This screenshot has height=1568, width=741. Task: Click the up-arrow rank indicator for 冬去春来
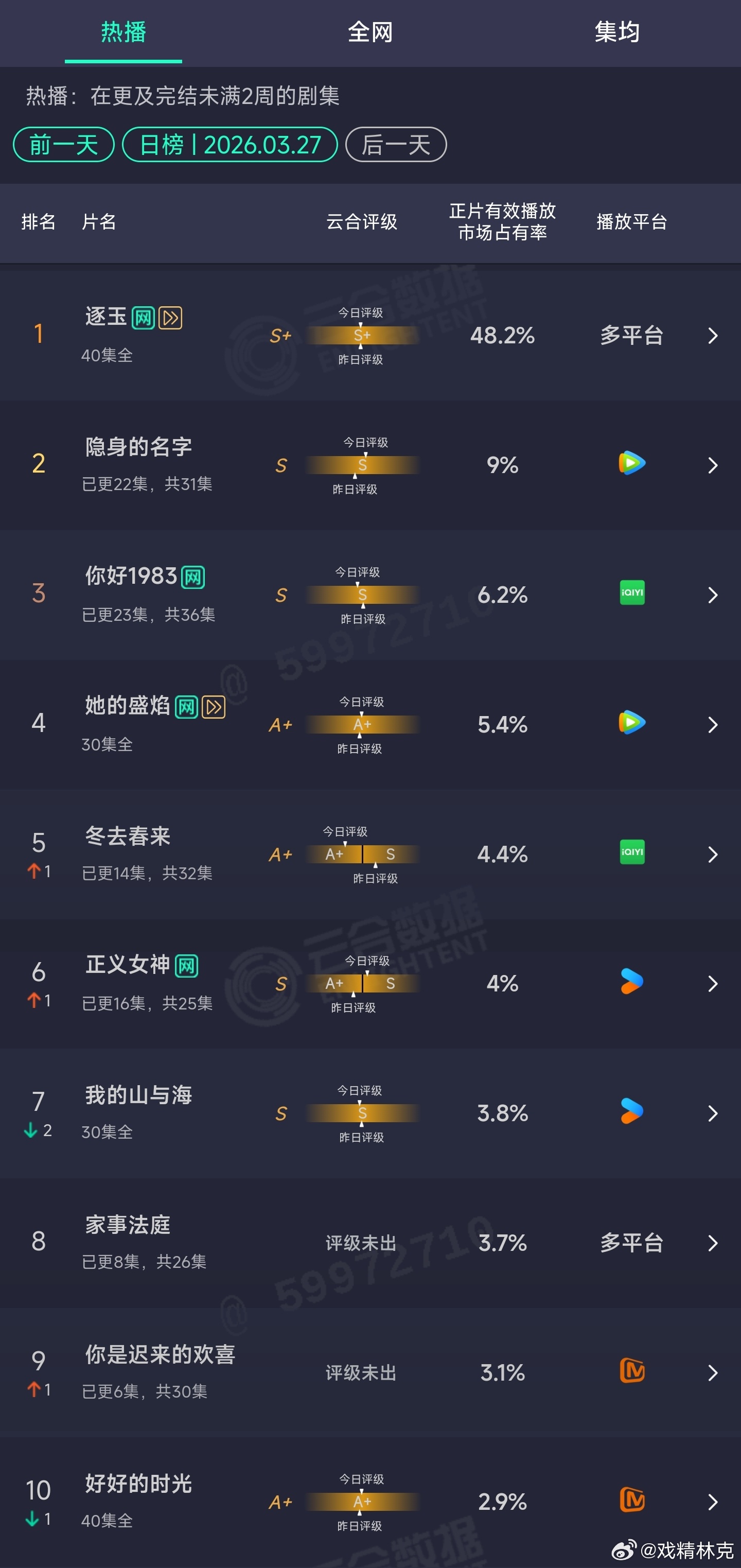[x=33, y=870]
